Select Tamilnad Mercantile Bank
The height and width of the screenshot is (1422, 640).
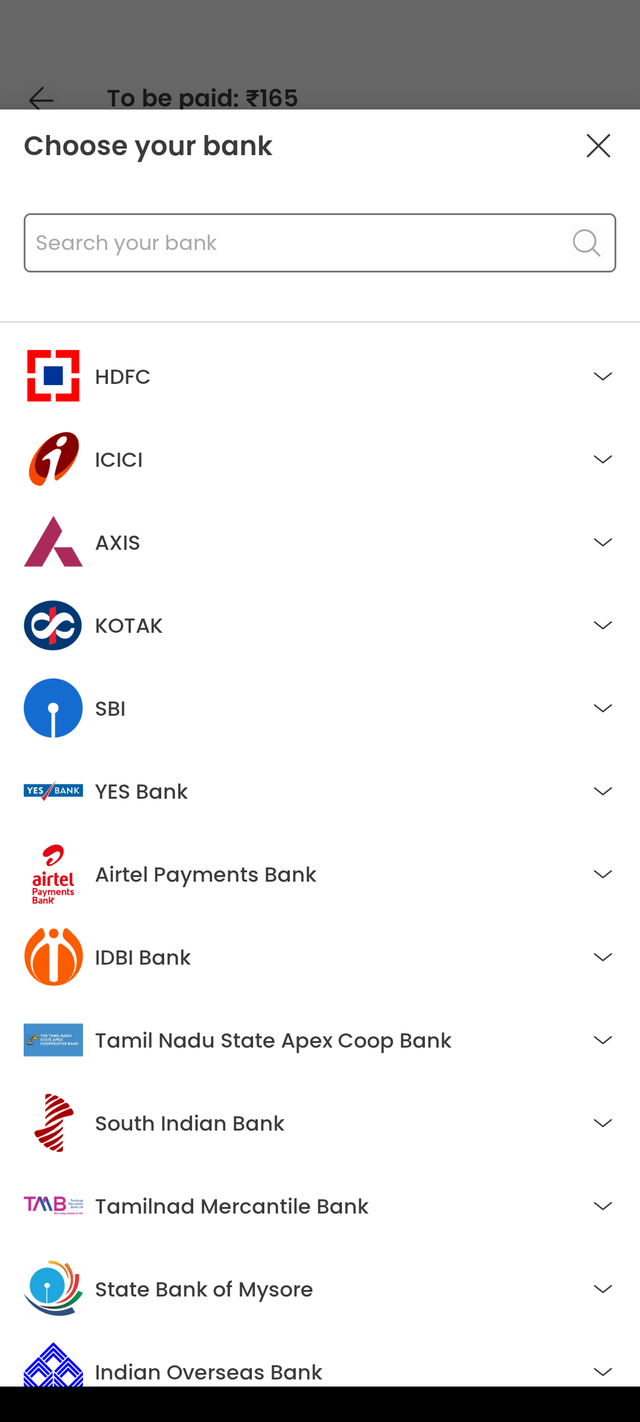[x=231, y=1207]
